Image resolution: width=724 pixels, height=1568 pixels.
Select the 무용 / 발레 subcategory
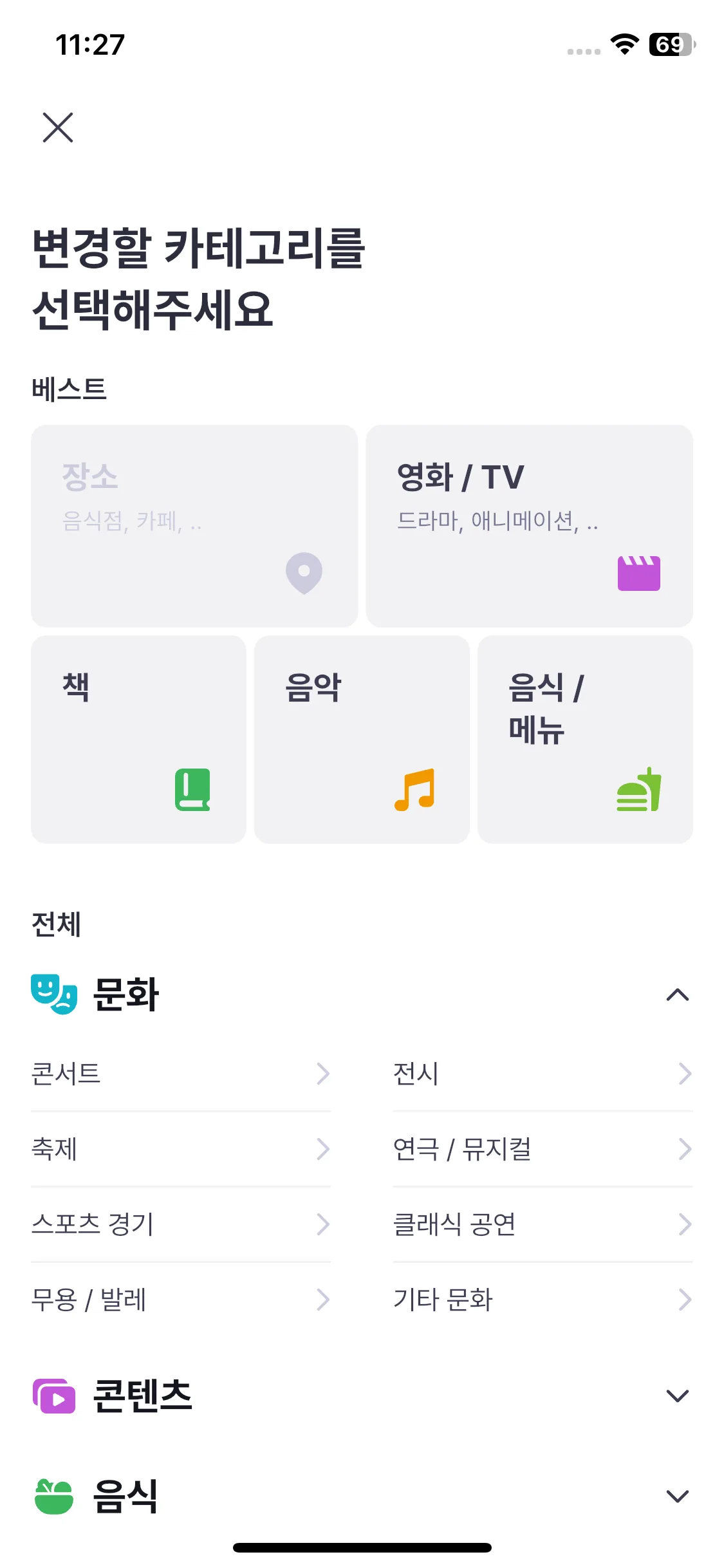point(180,1300)
